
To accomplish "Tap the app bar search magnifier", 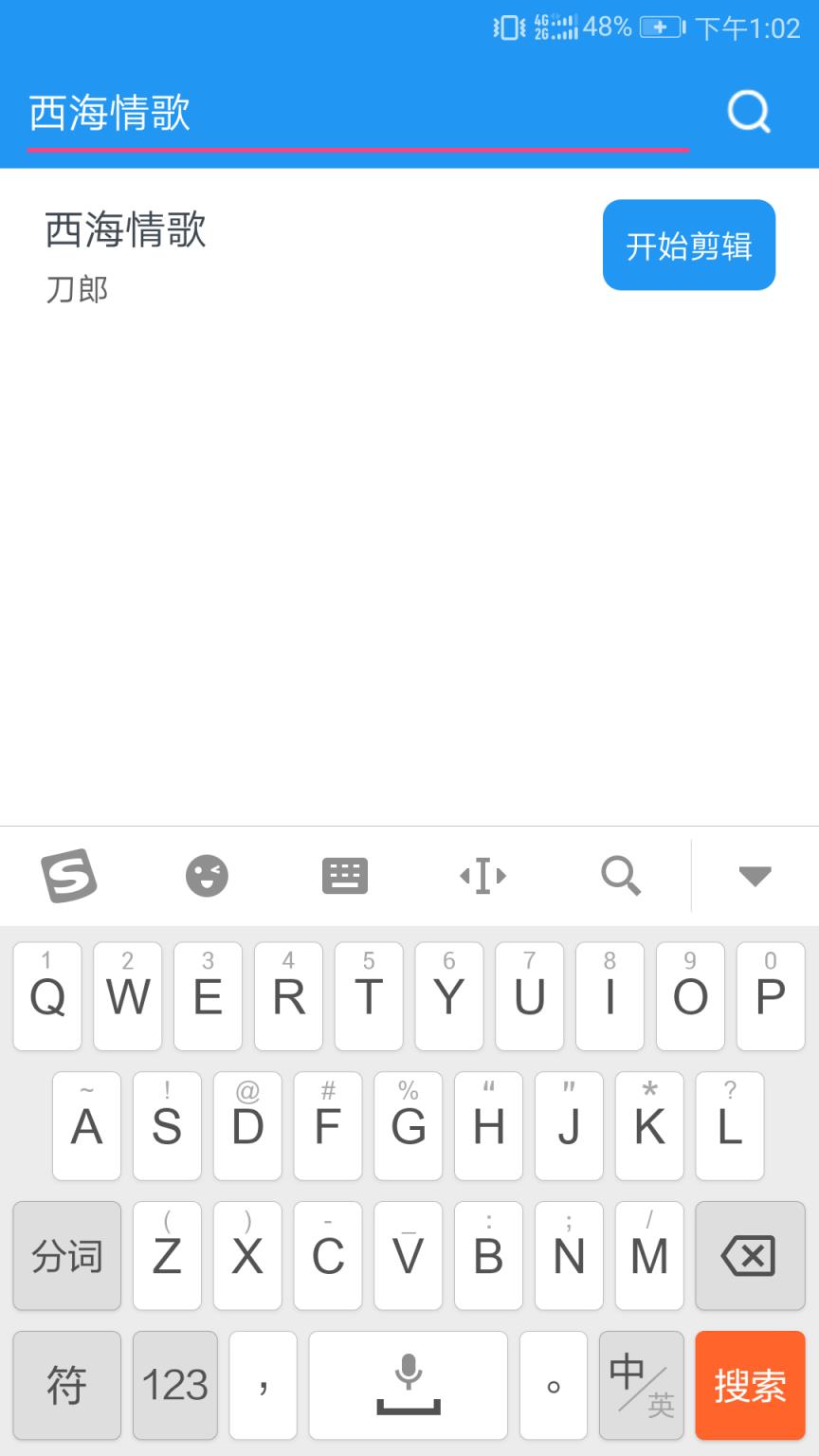I will 749,111.
